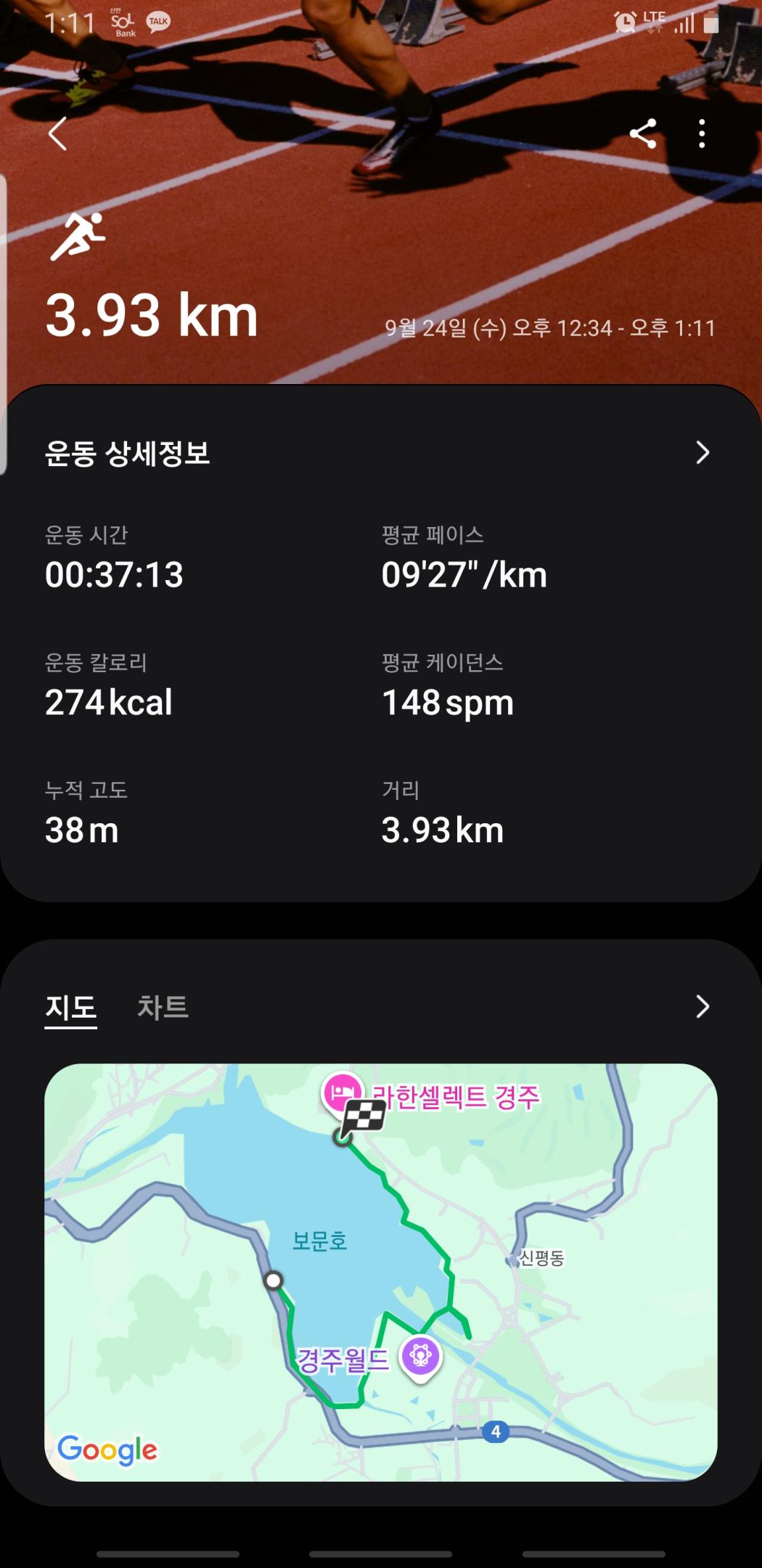The height and width of the screenshot is (1568, 762).
Task: Go back using the top arrow
Action: point(58,134)
